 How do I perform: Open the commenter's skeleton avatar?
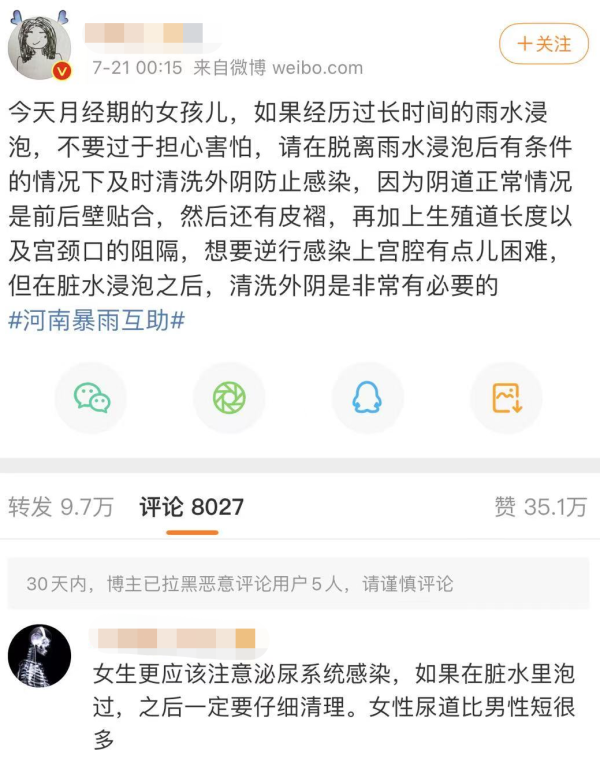click(40, 656)
